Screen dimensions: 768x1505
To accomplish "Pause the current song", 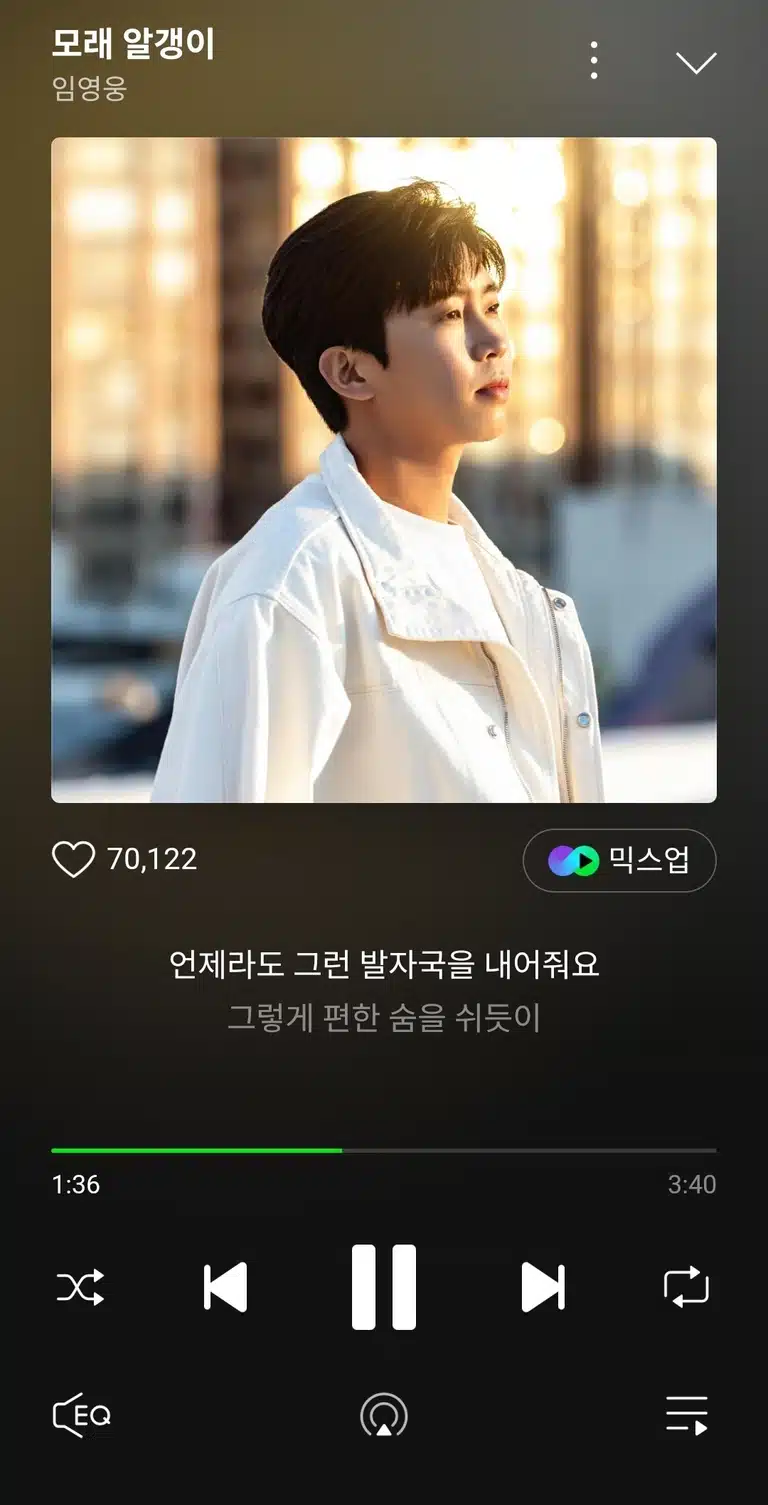I will pos(384,1287).
